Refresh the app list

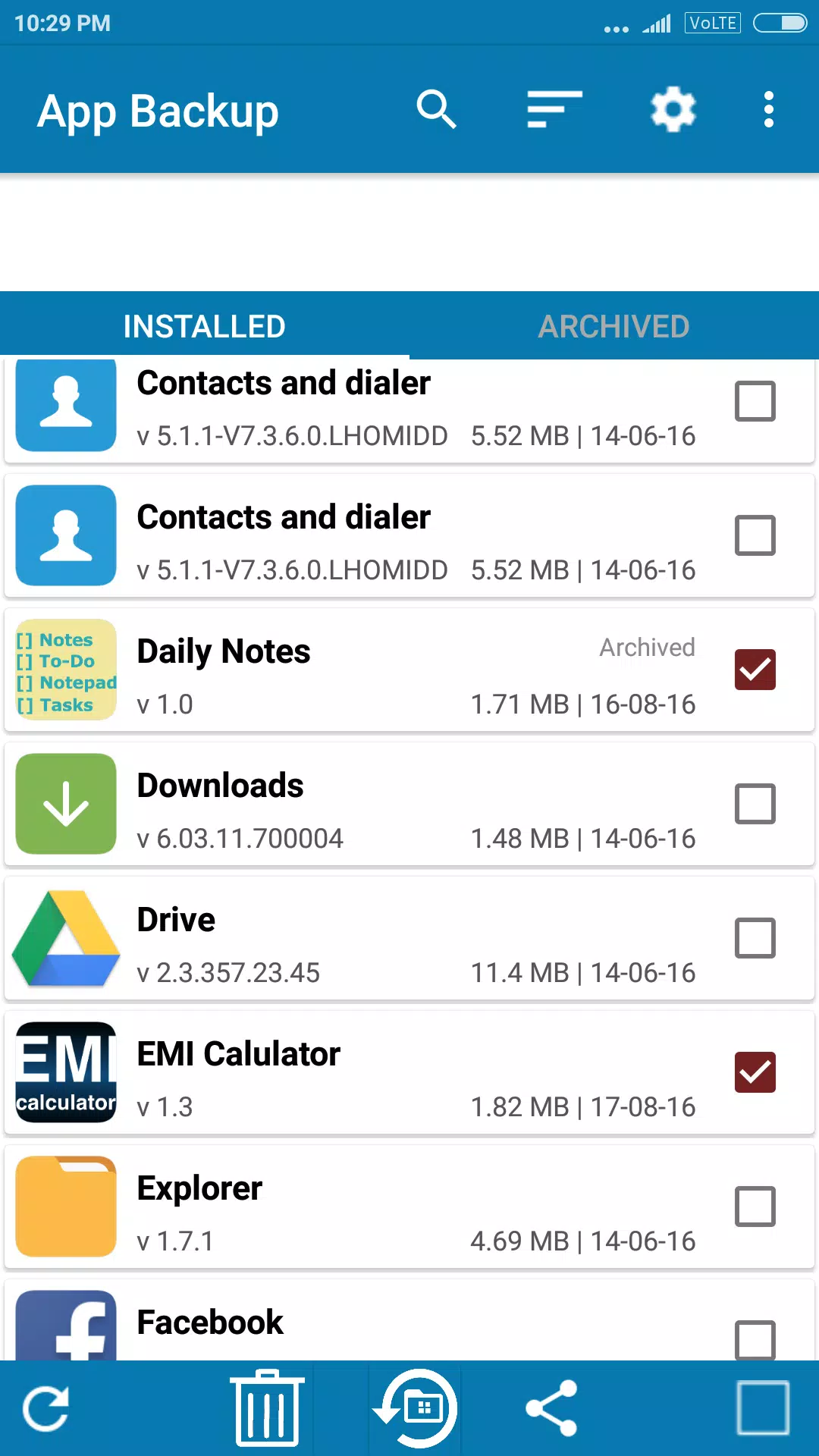(x=46, y=1409)
